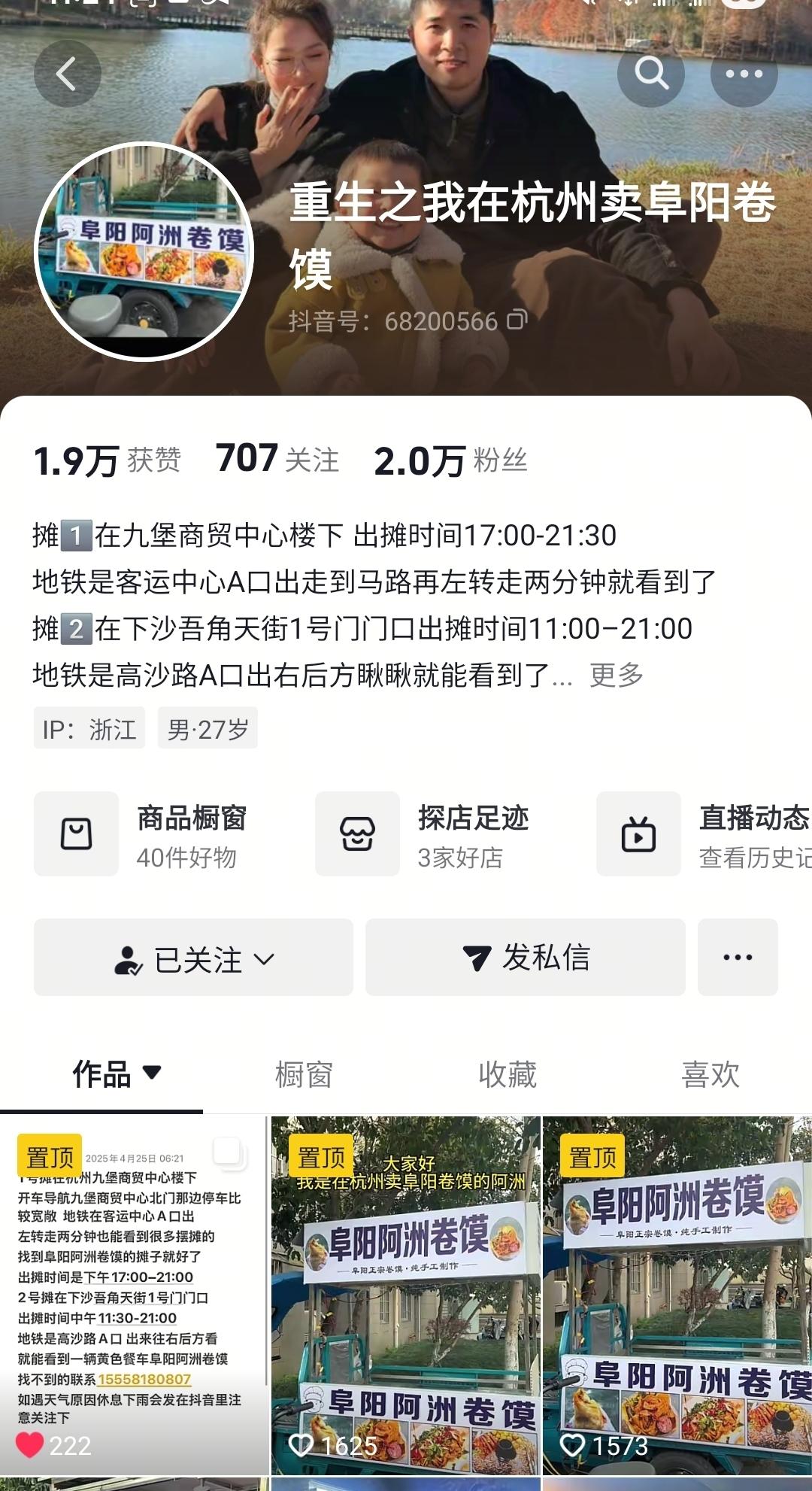812x1491 pixels.
Task: Expand the bio with 更多
Action: (x=616, y=675)
